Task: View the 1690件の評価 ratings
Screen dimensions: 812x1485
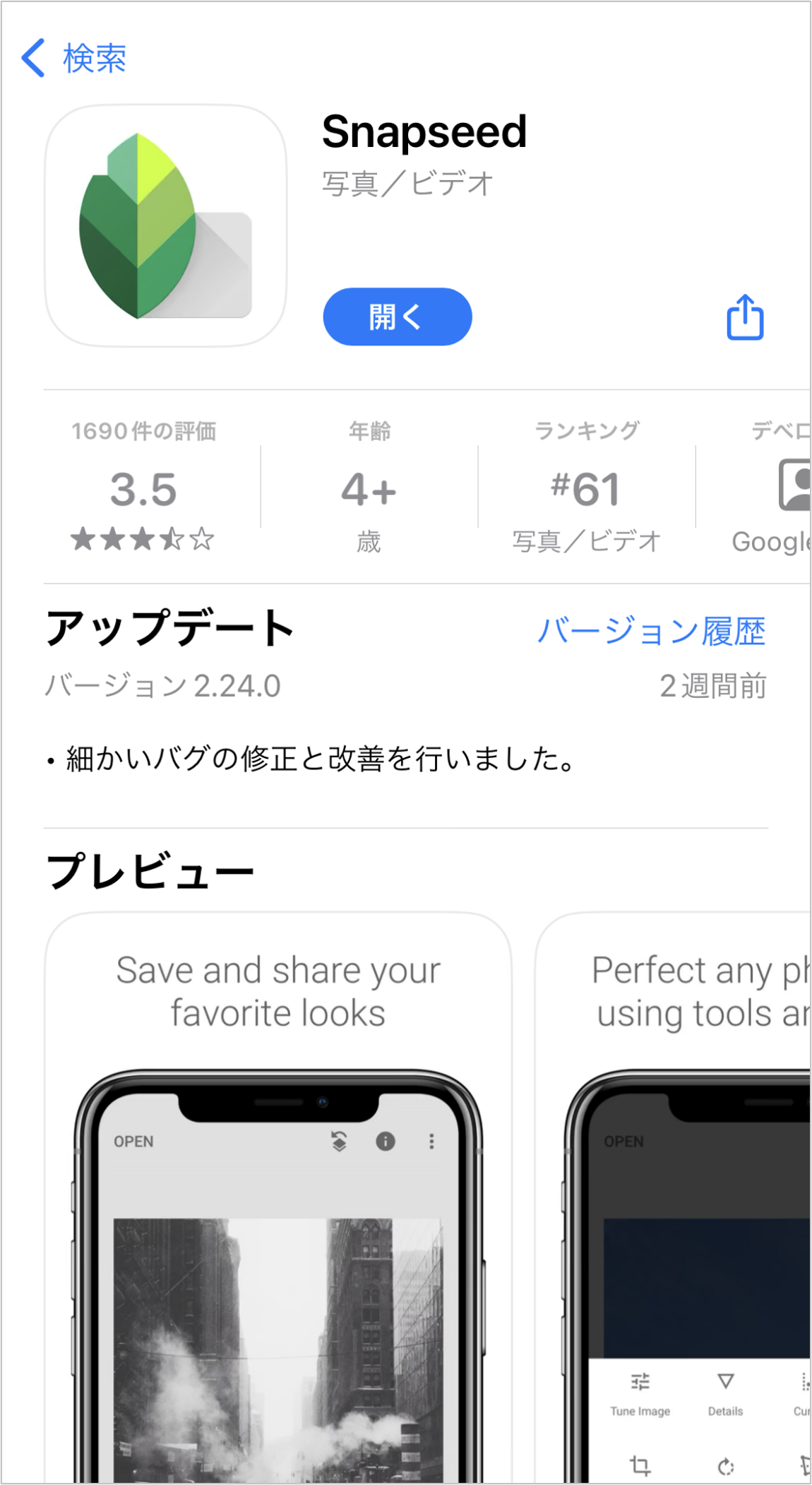Action: (x=143, y=487)
